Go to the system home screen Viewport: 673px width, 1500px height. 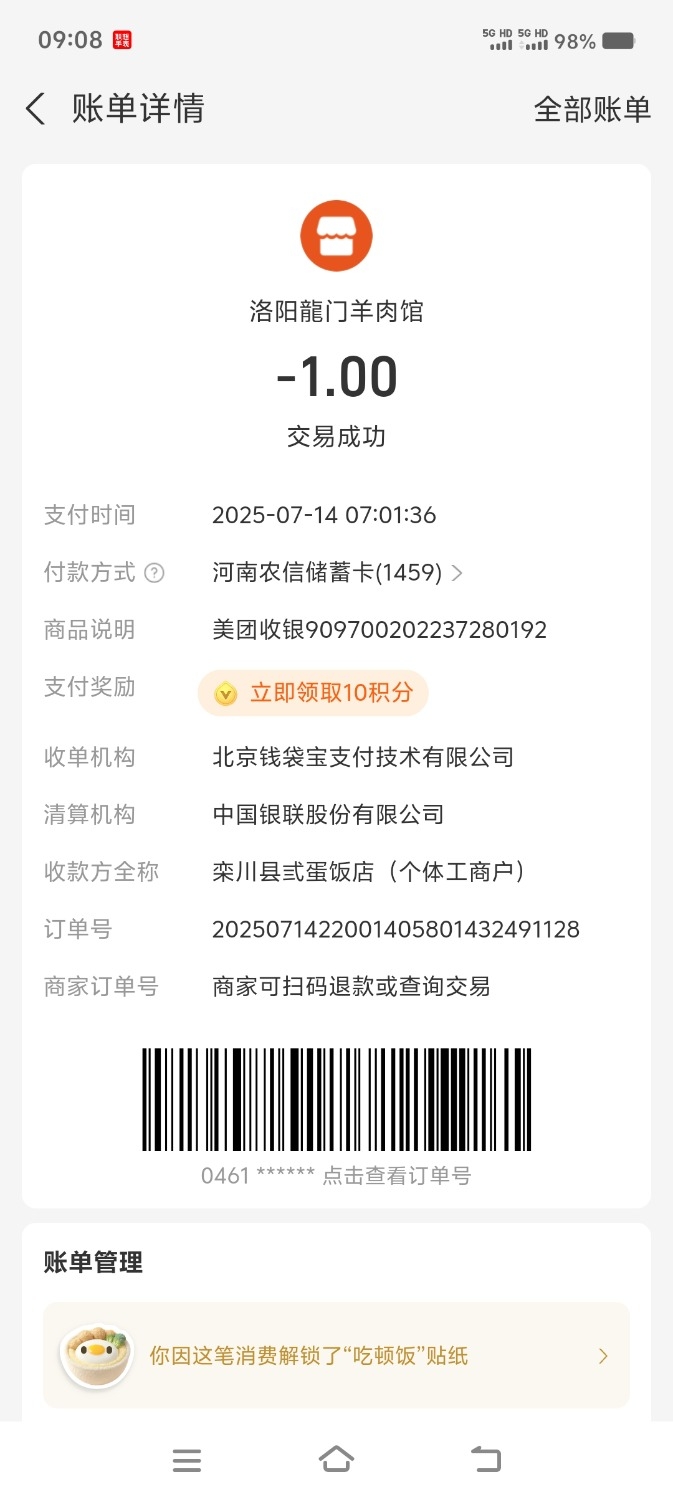(x=336, y=1460)
